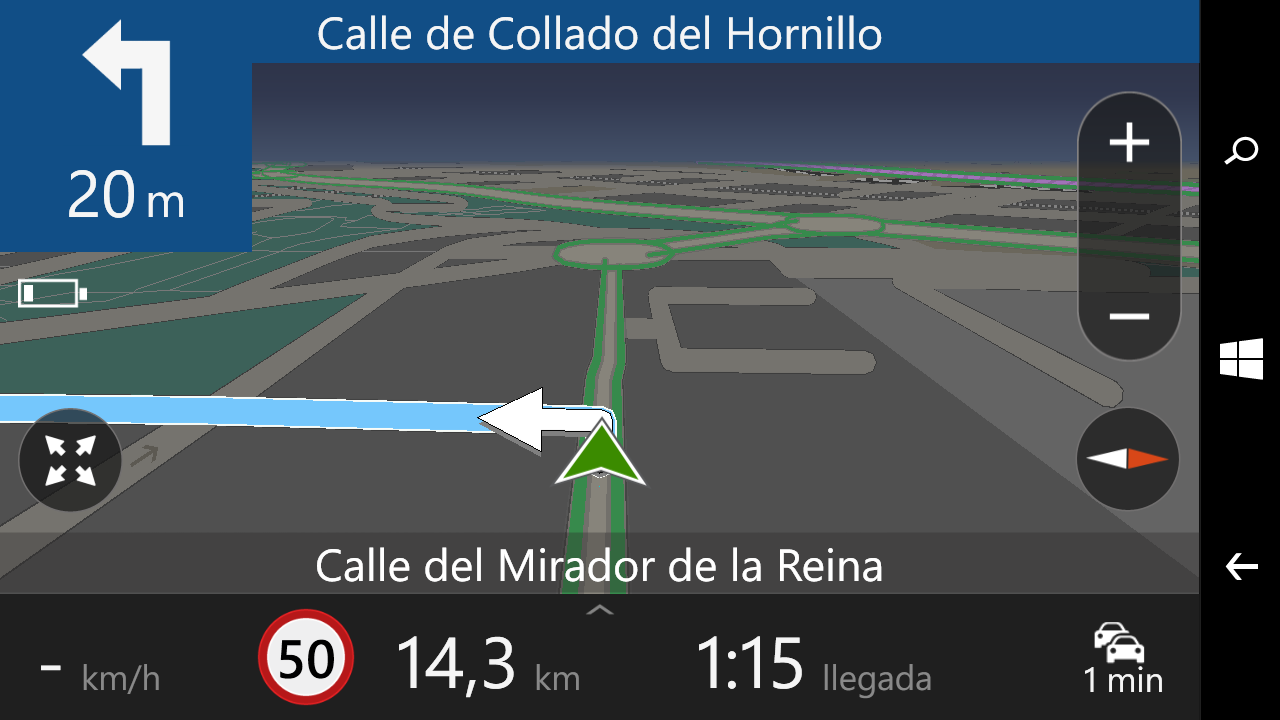The width and height of the screenshot is (1280, 720).
Task: Open the traffic delay info
Action: (1122, 659)
